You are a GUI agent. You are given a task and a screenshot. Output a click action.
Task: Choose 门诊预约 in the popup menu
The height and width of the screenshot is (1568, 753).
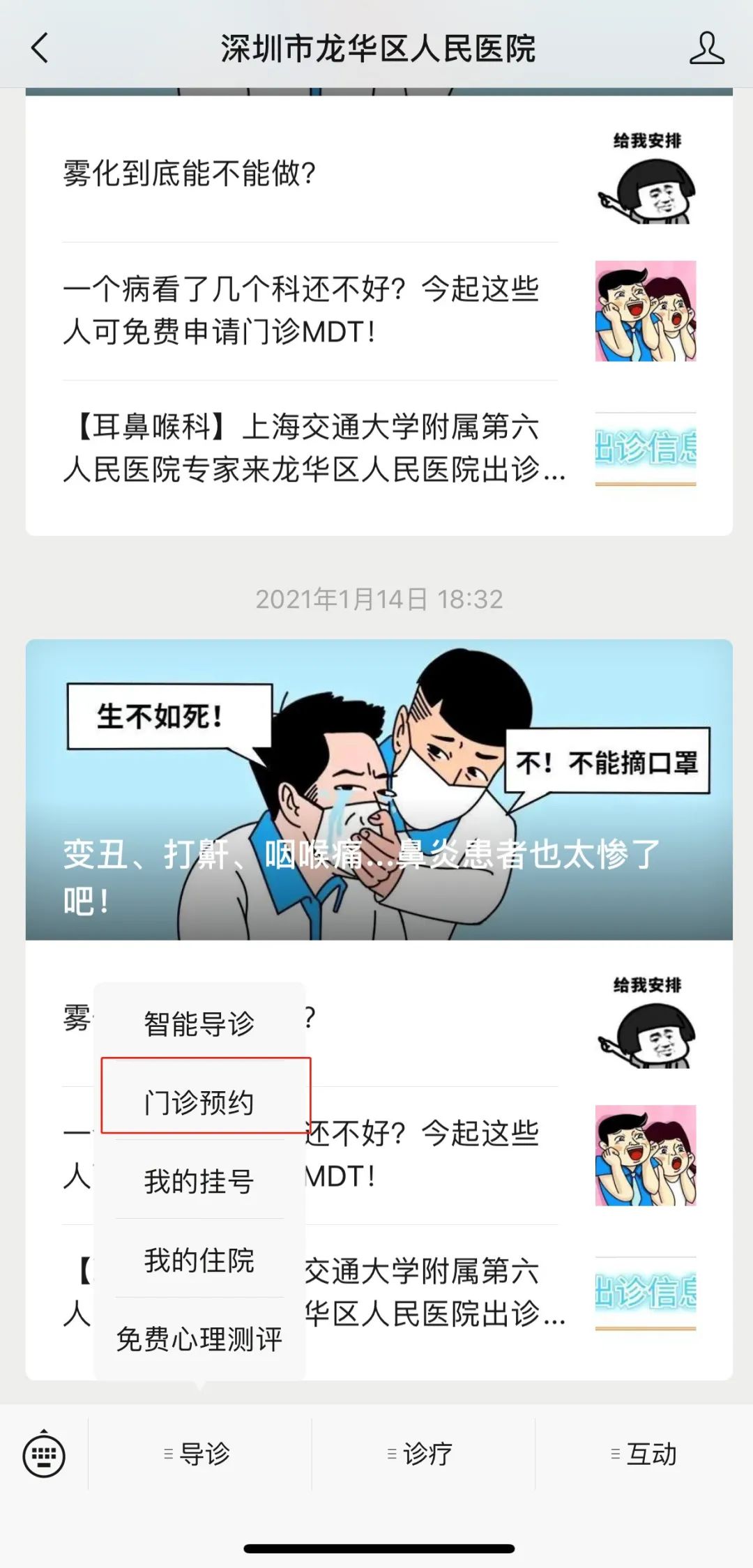pyautogui.click(x=199, y=1102)
